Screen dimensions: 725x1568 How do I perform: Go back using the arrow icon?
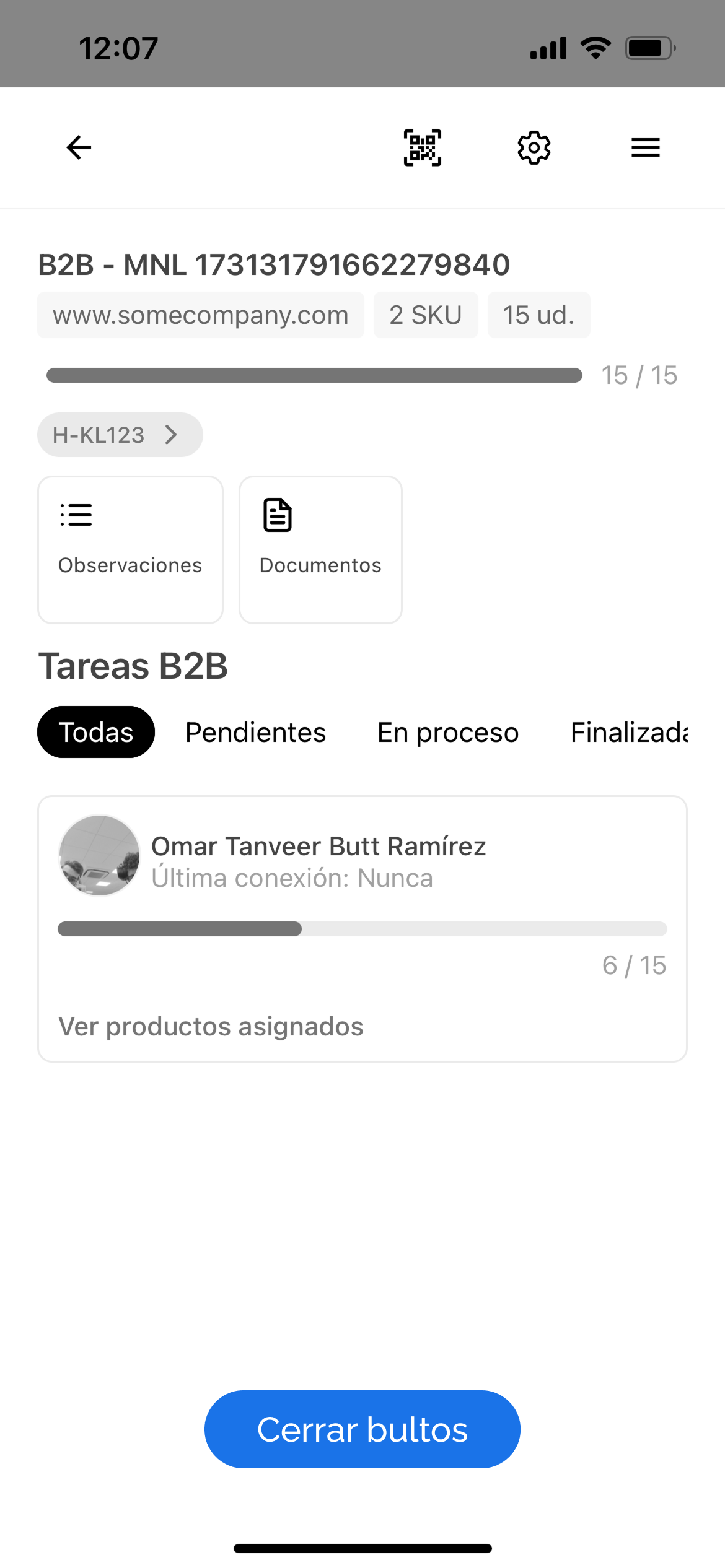[x=77, y=147]
